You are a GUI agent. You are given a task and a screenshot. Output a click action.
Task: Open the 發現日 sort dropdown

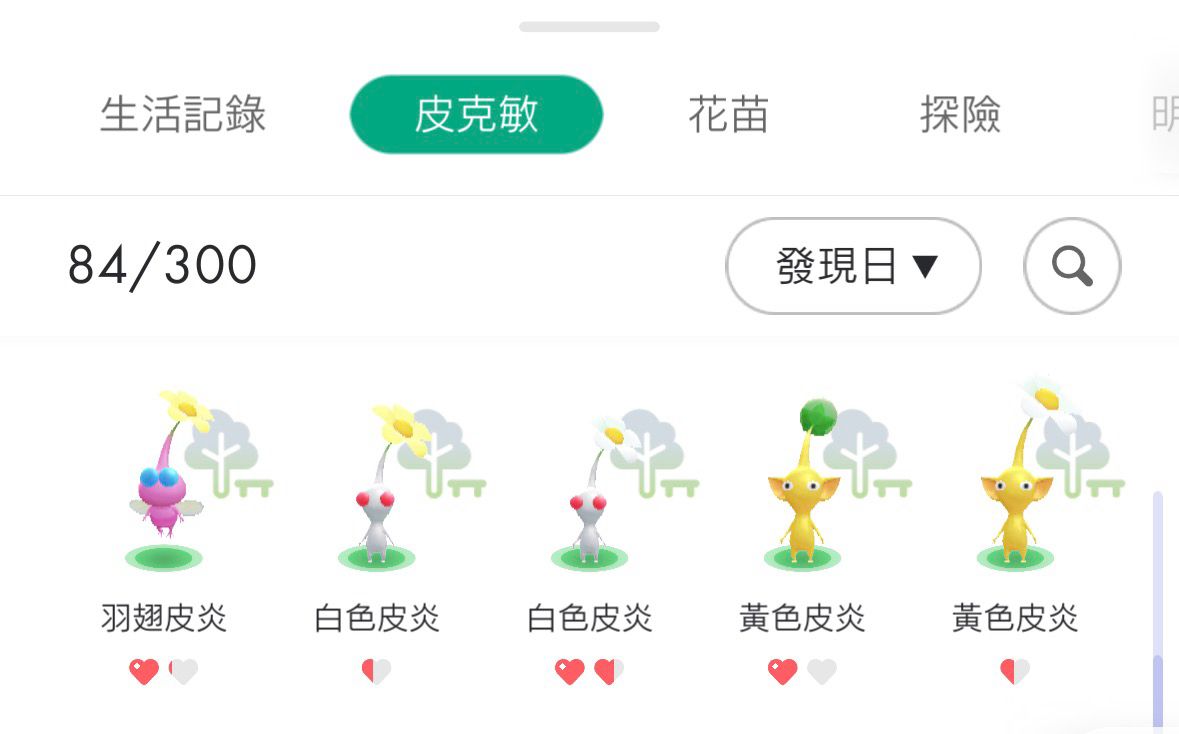pos(853,266)
